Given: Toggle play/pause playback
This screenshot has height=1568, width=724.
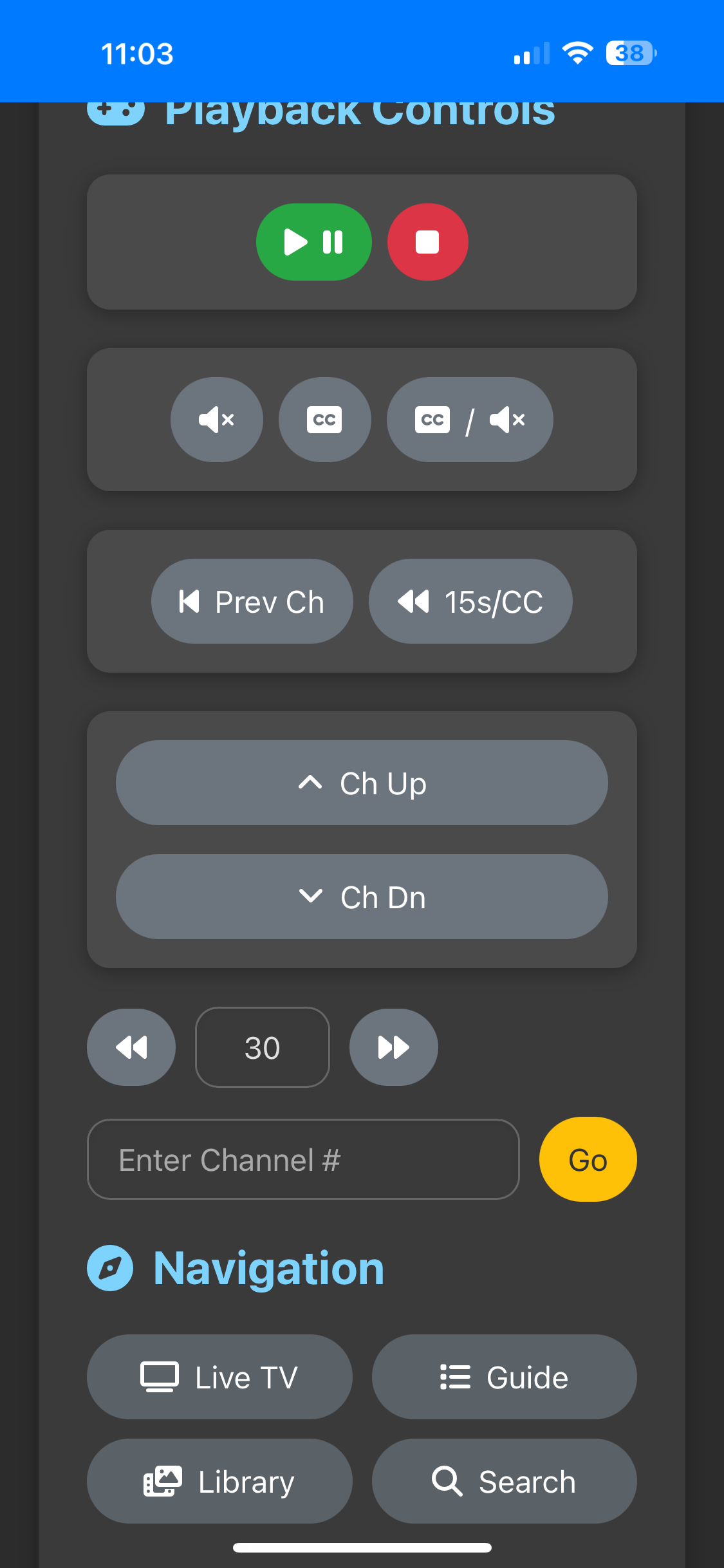Looking at the screenshot, I should pos(314,242).
